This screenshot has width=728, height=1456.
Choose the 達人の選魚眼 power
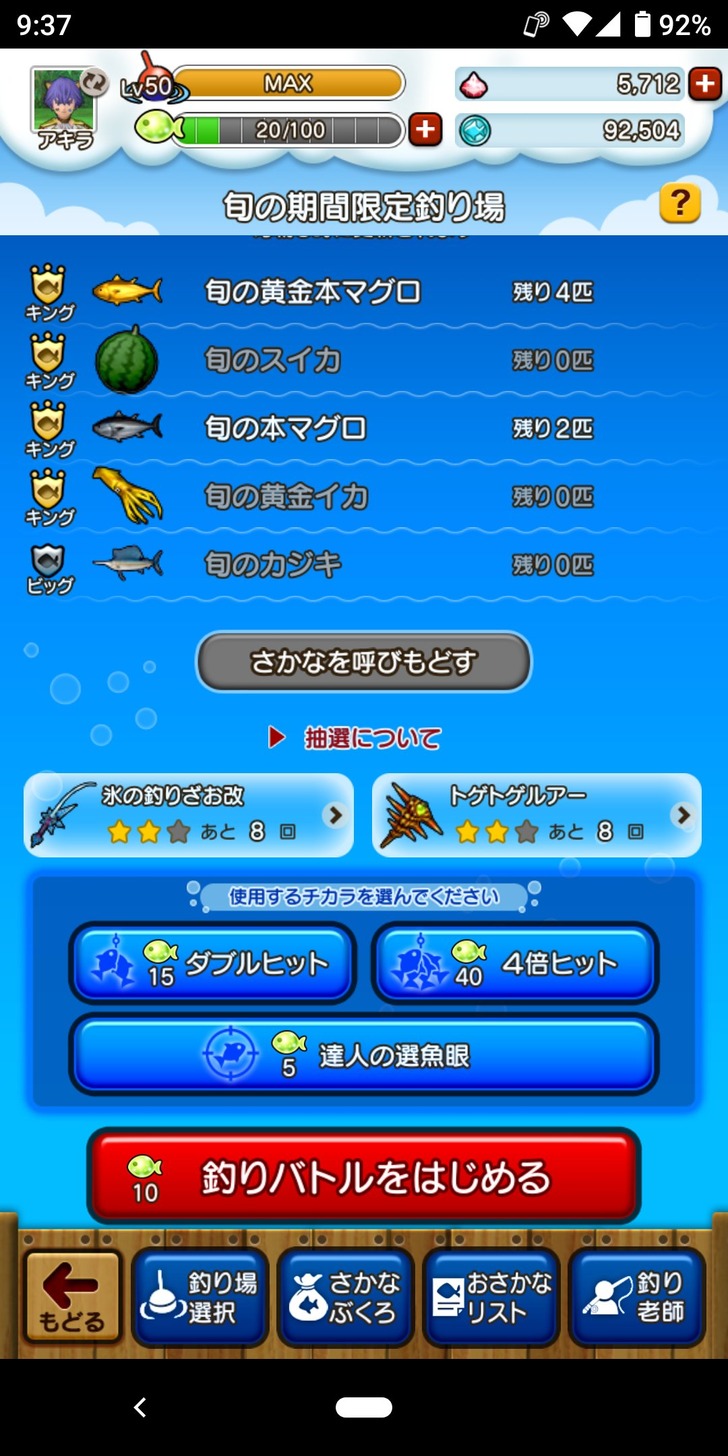pos(363,1054)
